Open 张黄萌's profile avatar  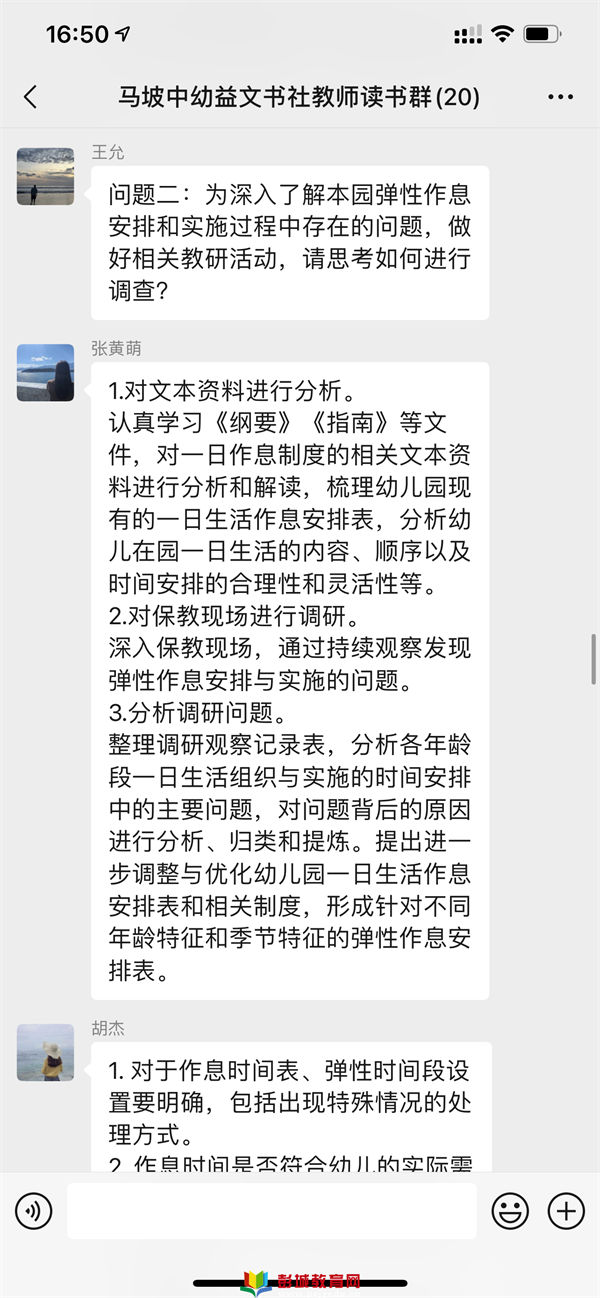(x=45, y=372)
